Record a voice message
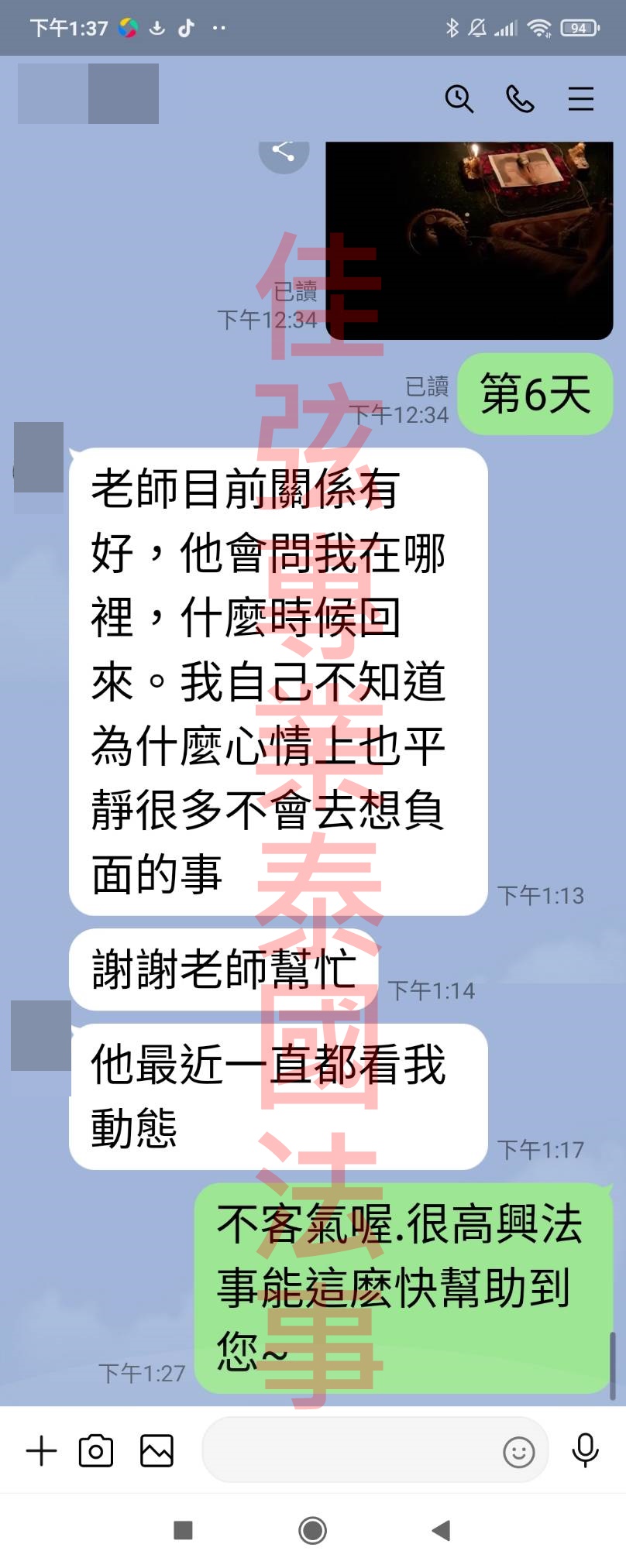The width and height of the screenshot is (626, 1568). click(x=585, y=1450)
